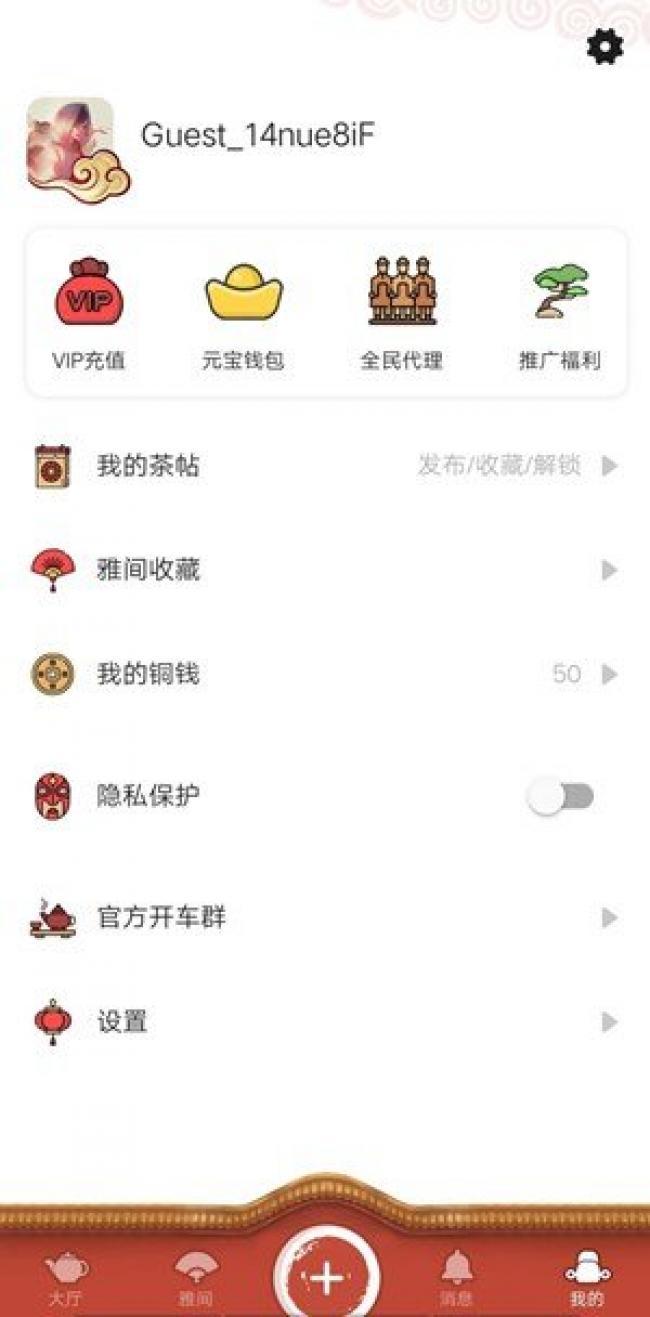
Task: Switch to the 大厅 tab
Action: (66, 1279)
